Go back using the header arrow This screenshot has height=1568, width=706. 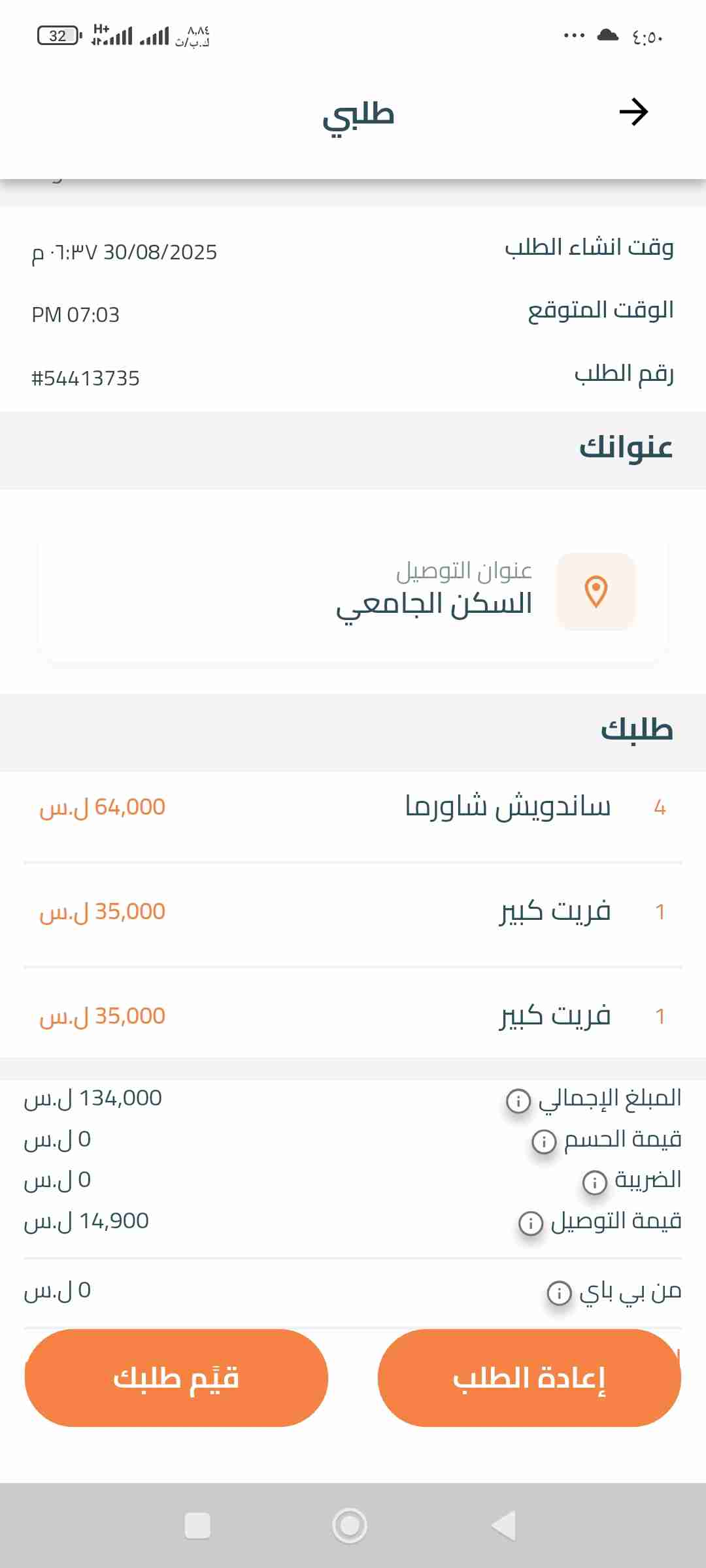(633, 112)
